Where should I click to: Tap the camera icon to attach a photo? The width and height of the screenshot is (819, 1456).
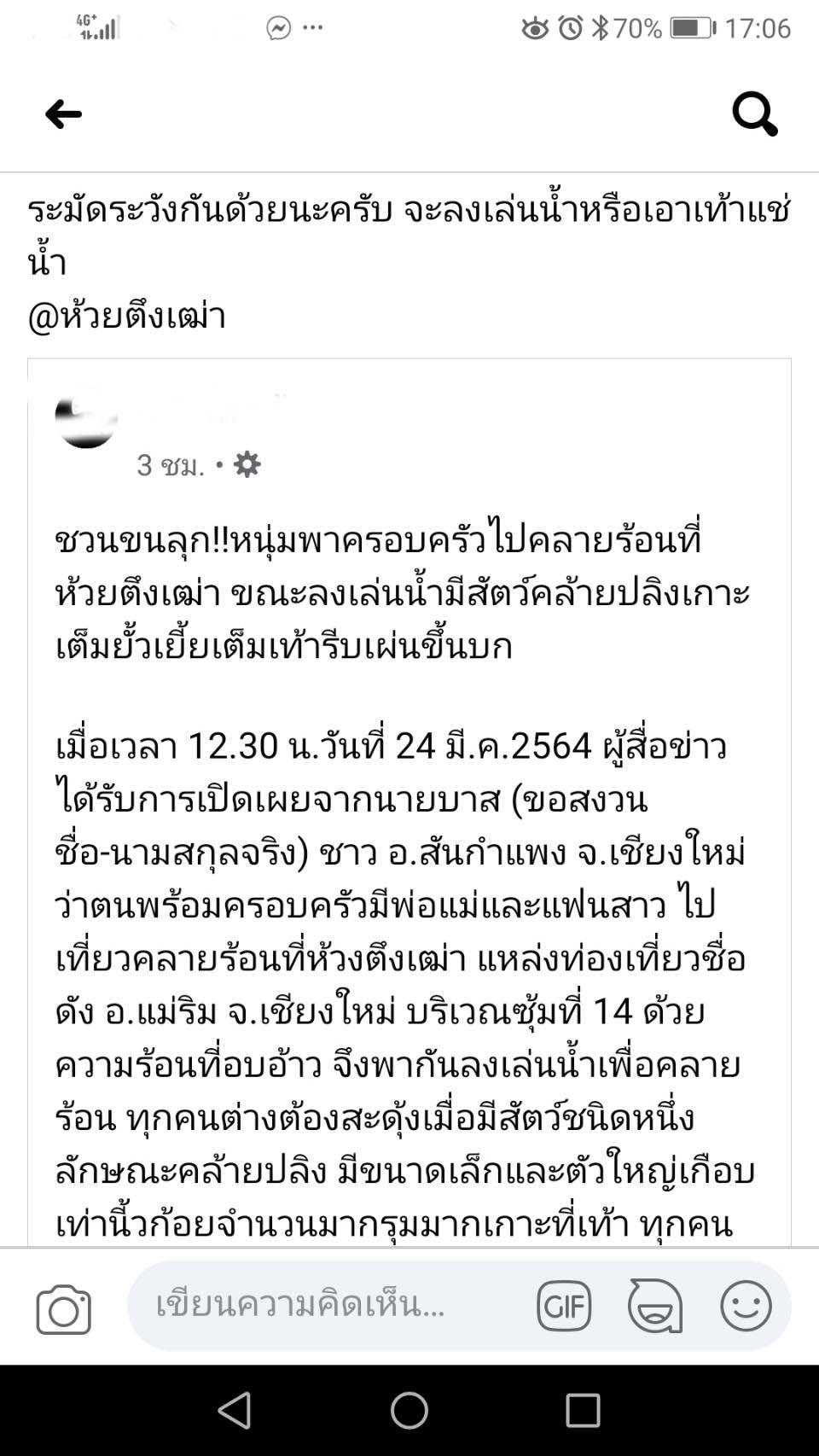pos(63,1308)
